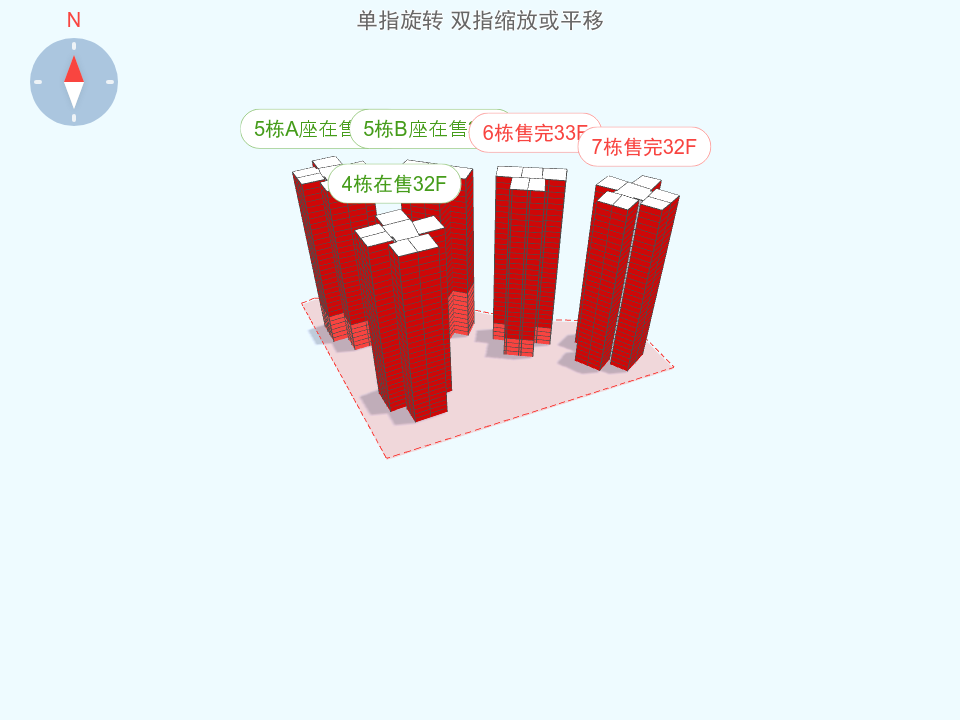Tap the compass to reset north
The image size is (960, 720).
(x=74, y=82)
